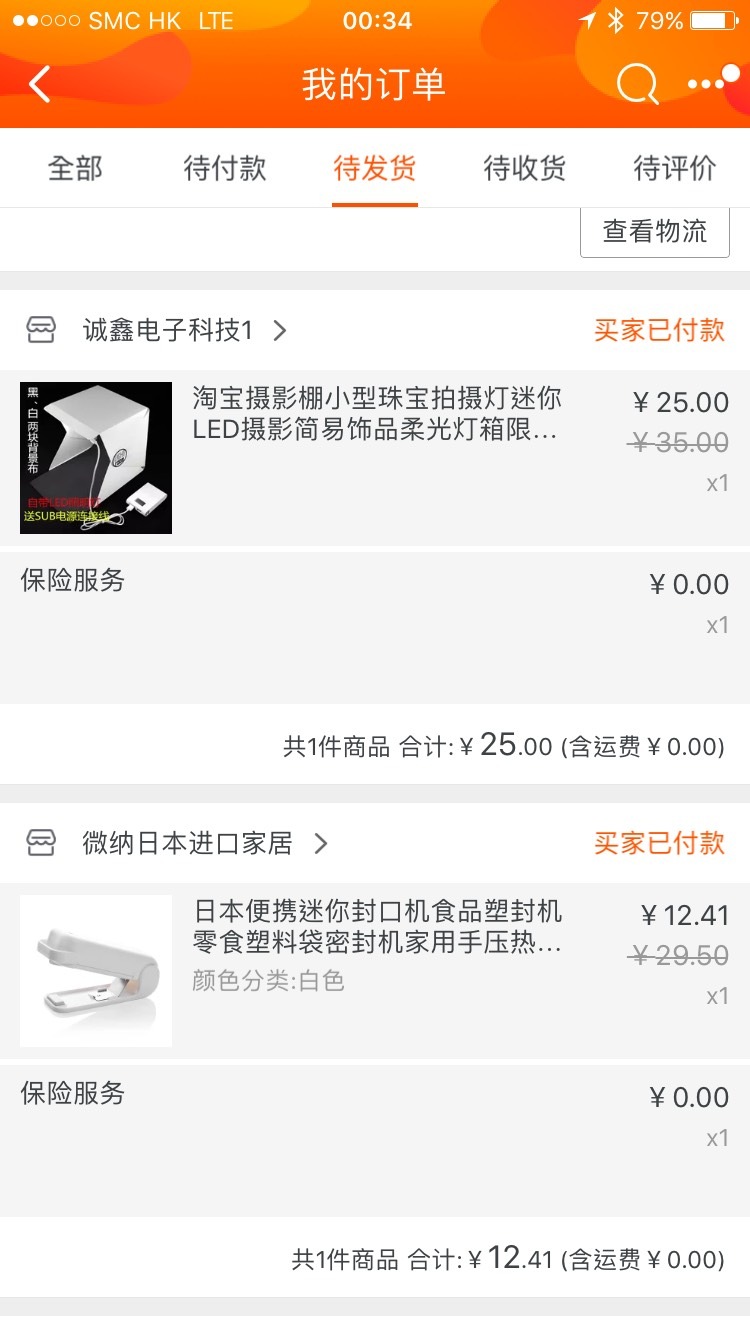Open the three-dot more menu

(712, 82)
